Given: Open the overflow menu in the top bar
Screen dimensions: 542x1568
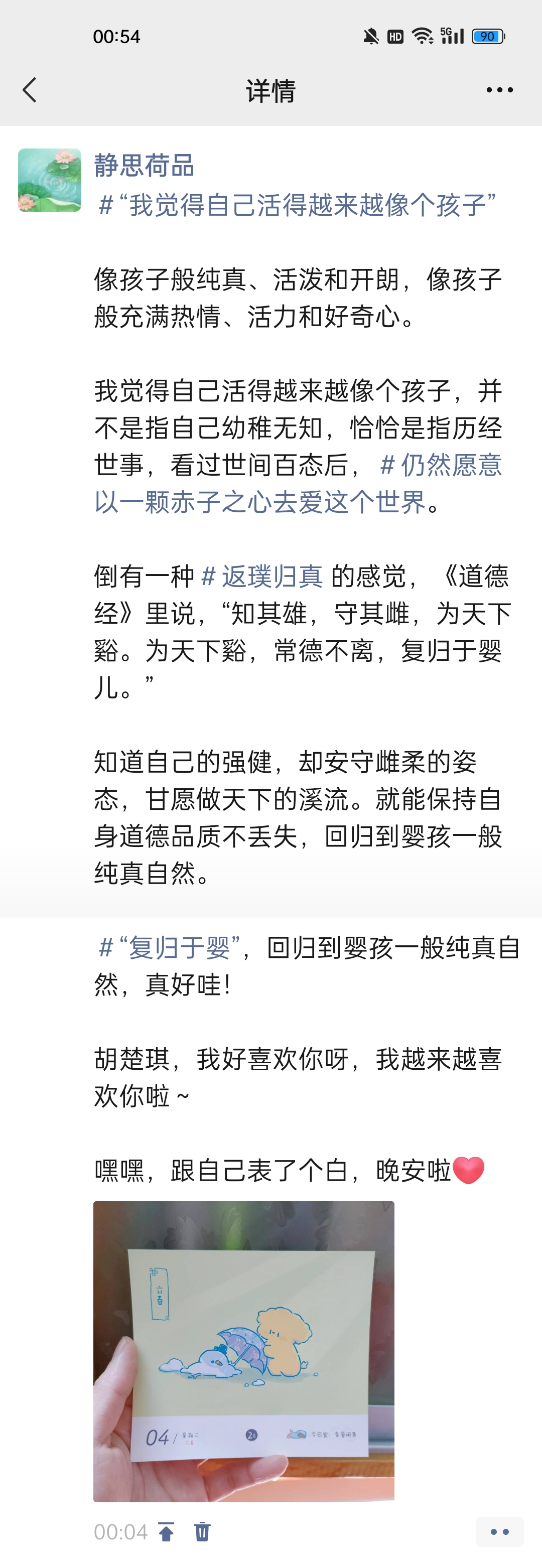Looking at the screenshot, I should point(499,90).
